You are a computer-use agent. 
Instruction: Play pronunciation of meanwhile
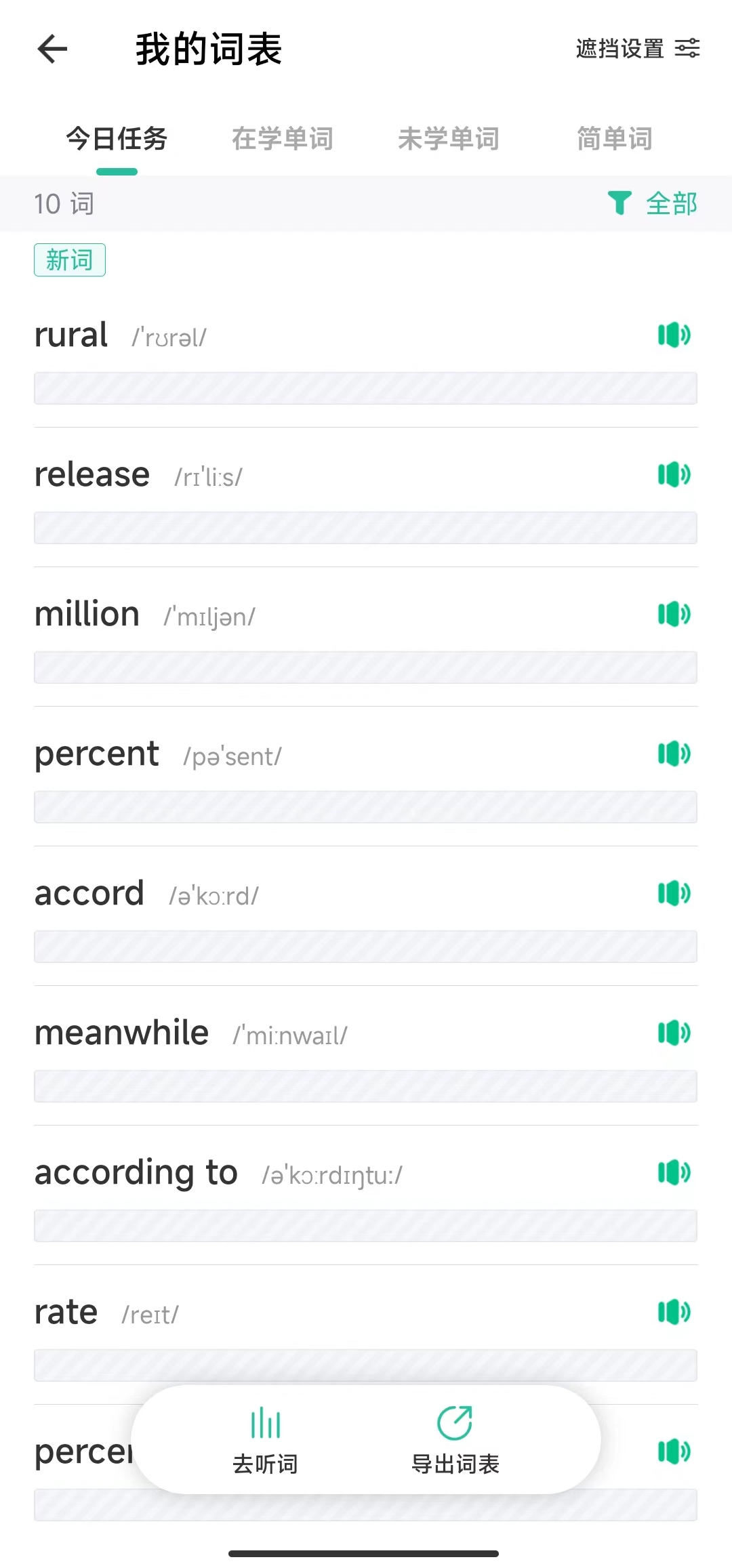coord(674,1033)
